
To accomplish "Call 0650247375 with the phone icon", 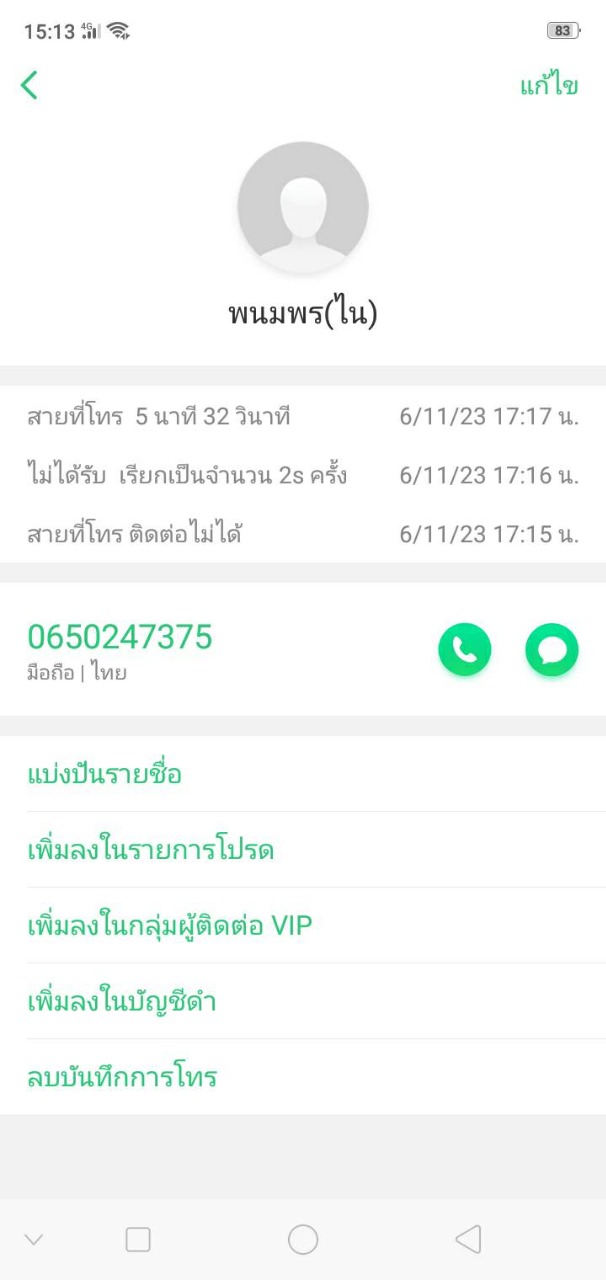I will pyautogui.click(x=464, y=650).
